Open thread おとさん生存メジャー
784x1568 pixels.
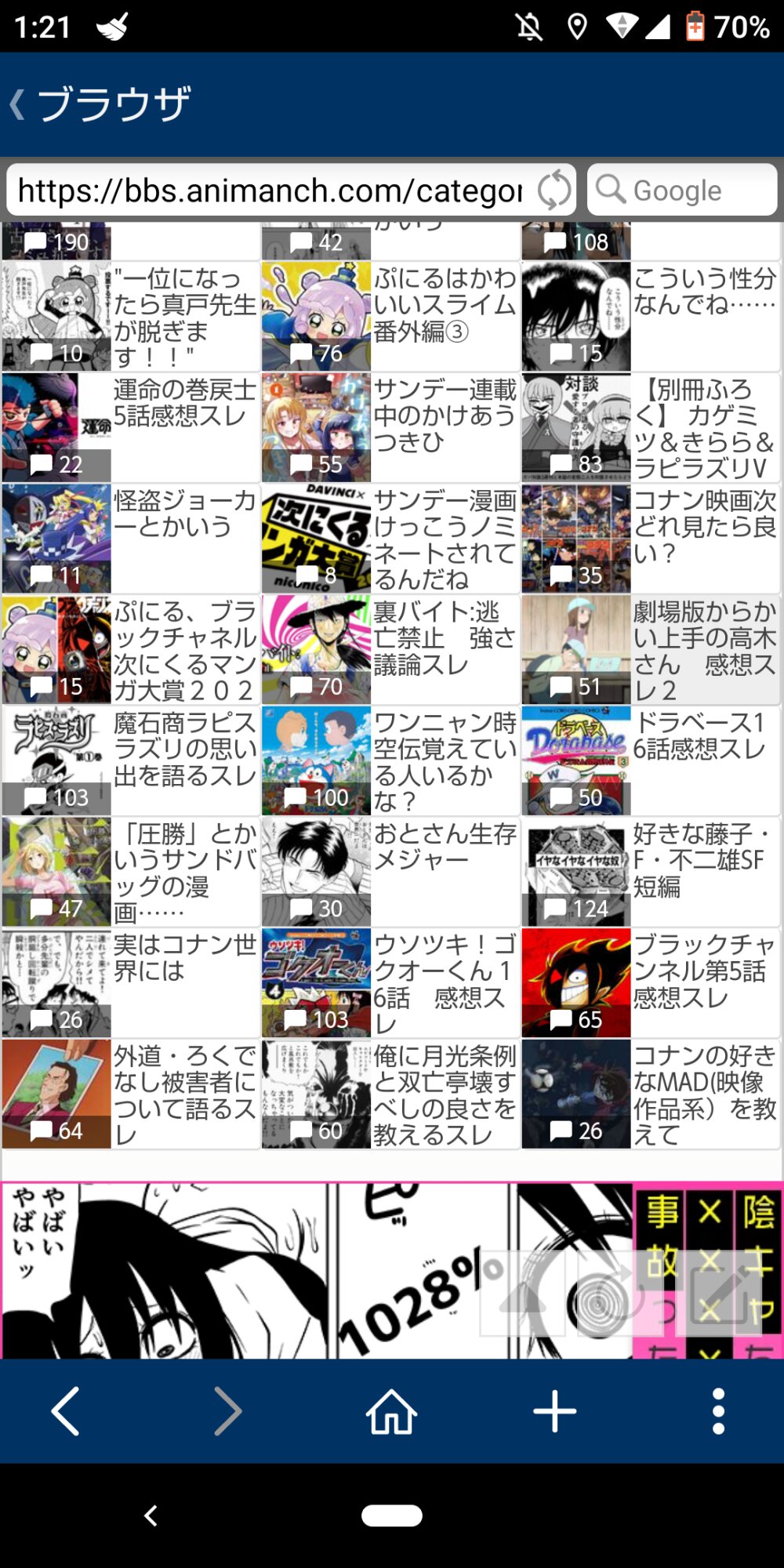(x=390, y=873)
